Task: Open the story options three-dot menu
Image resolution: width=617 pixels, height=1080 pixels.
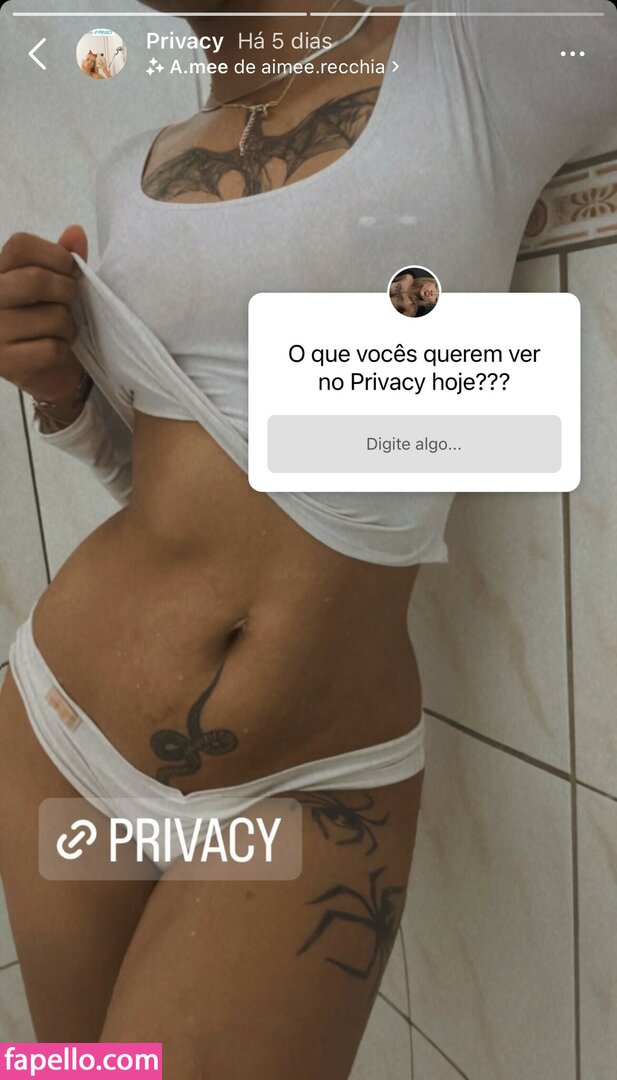Action: pyautogui.click(x=572, y=54)
